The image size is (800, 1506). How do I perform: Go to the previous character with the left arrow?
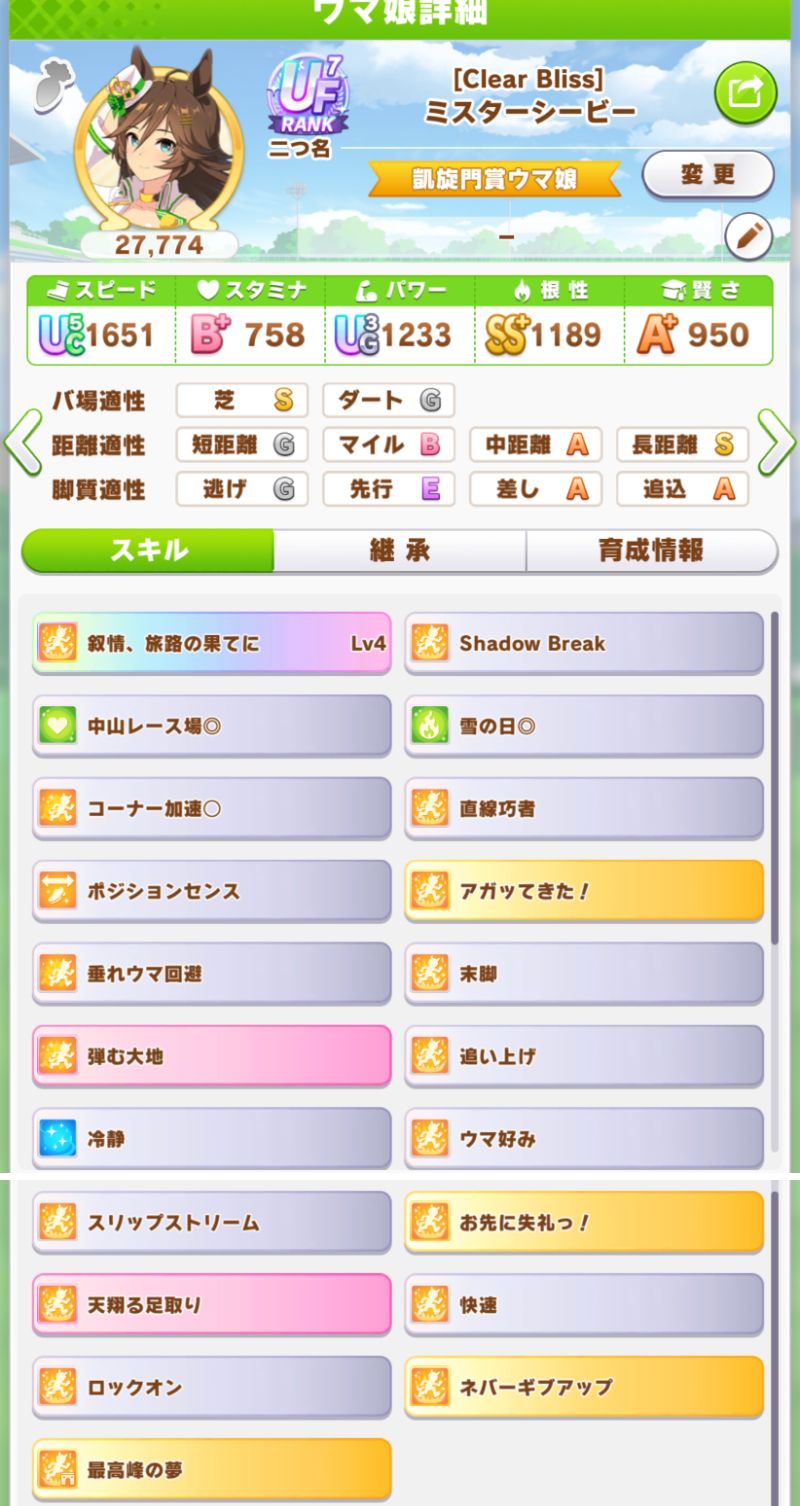[x=22, y=442]
